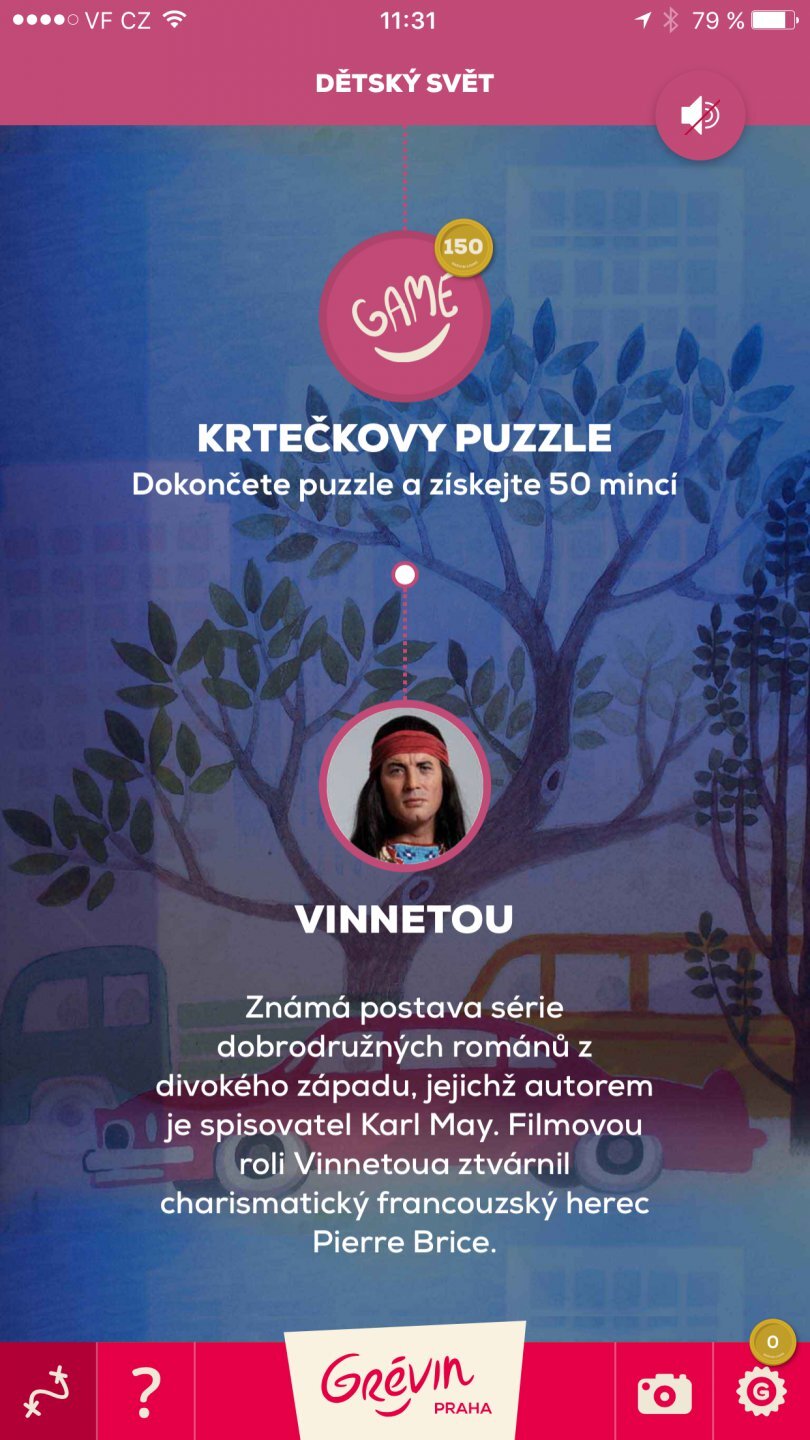Viewport: 810px width, 1440px height.
Task: Open the G coins gear icon
Action: pos(761,1391)
